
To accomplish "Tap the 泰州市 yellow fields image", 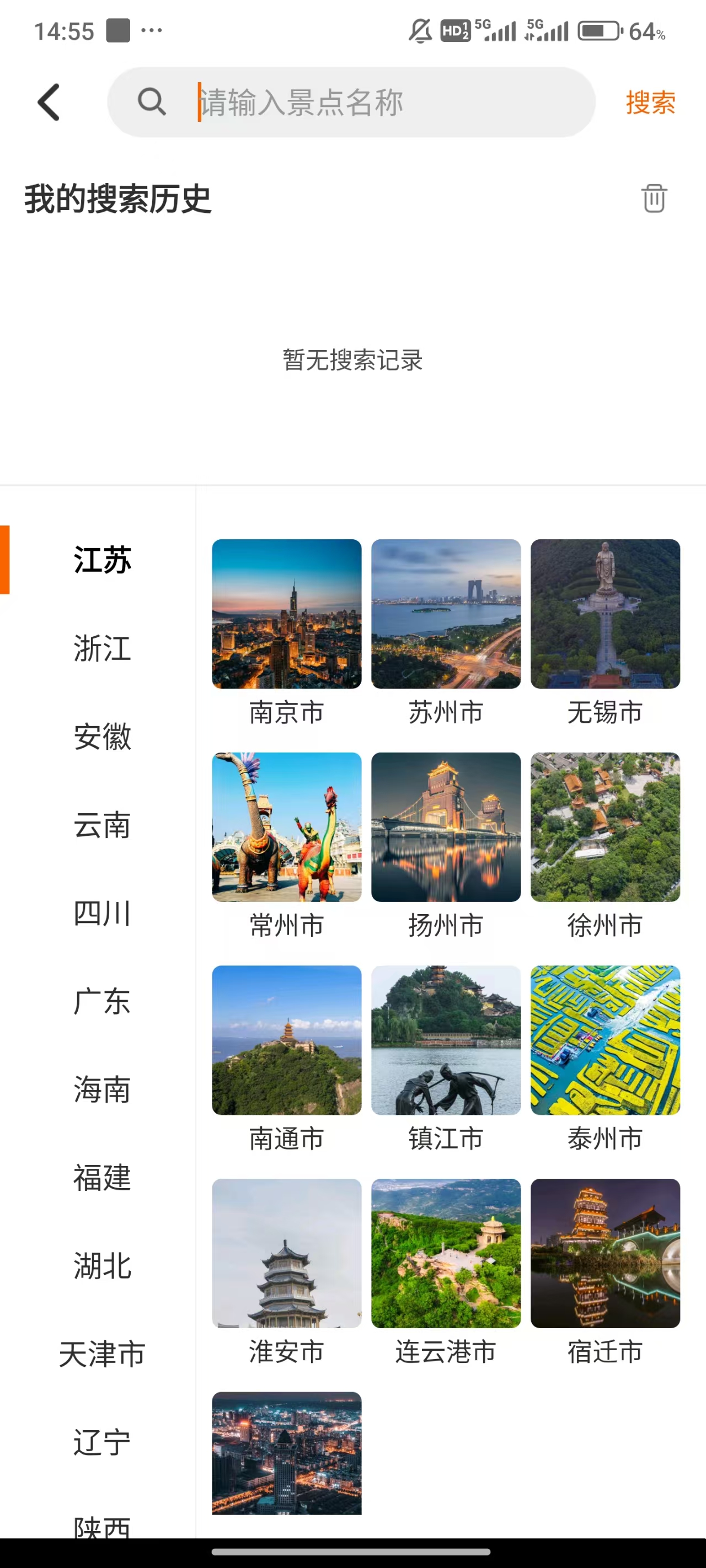I will (x=606, y=1040).
